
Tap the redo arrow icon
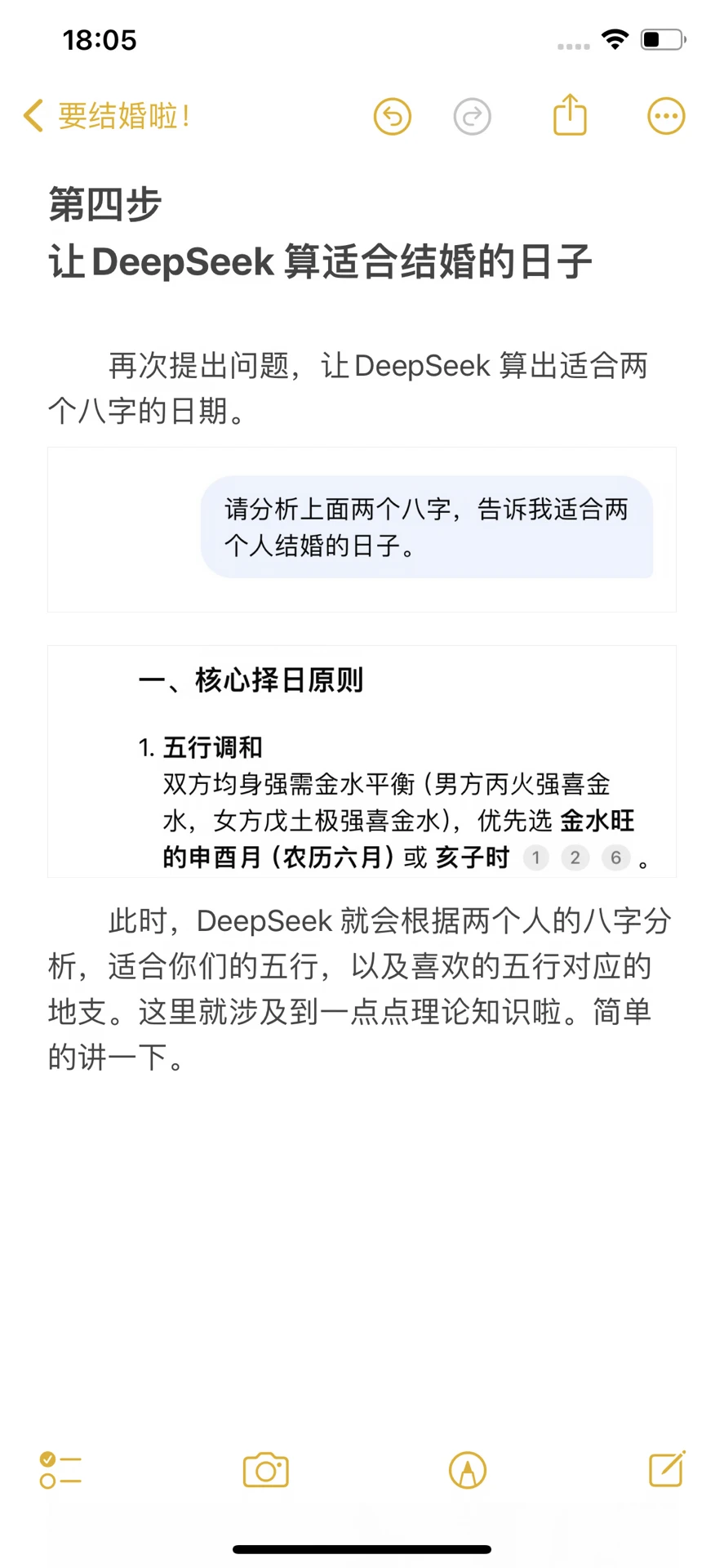tap(472, 116)
